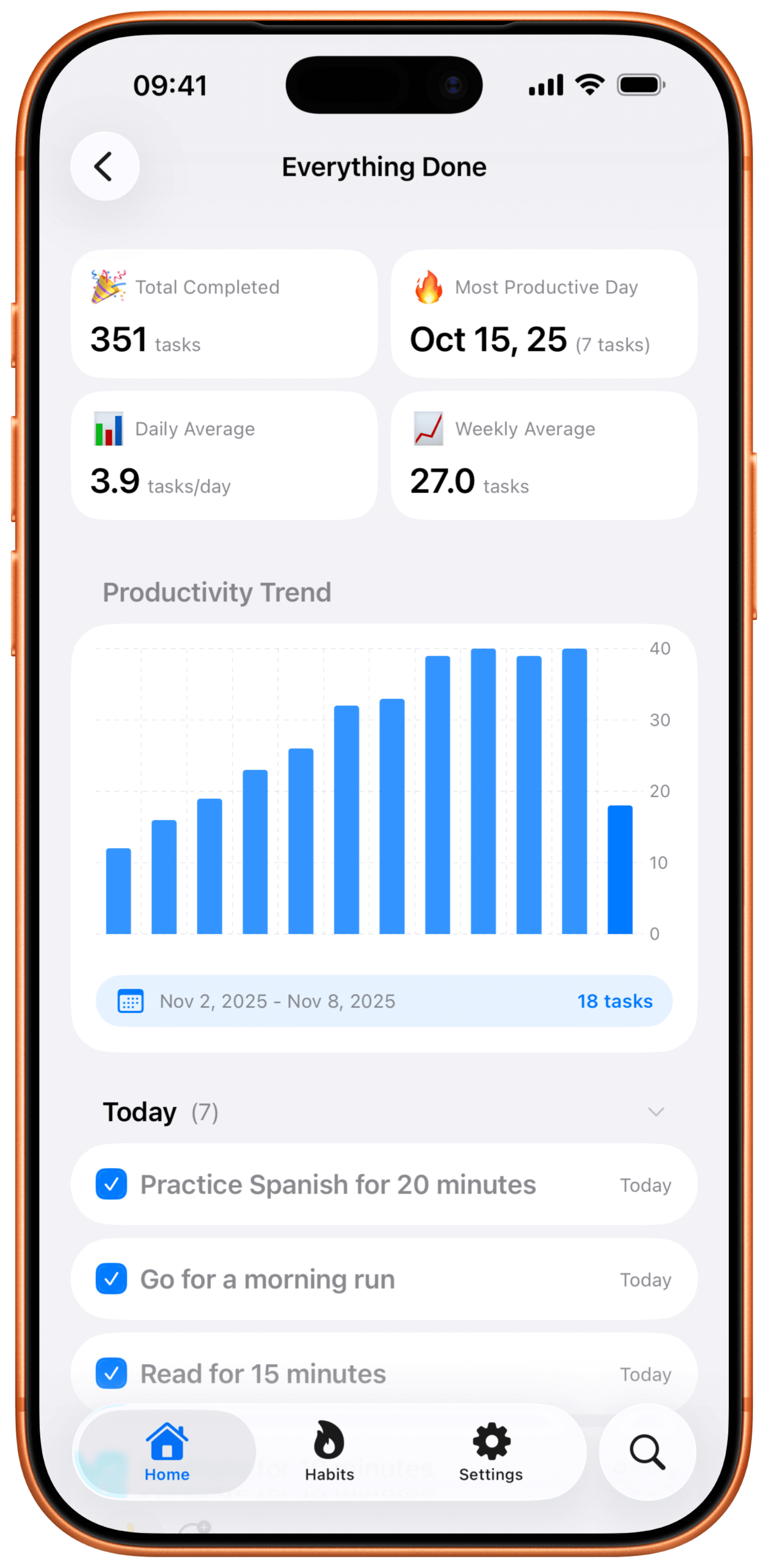
Task: Uncheck Go for a morning run
Action: (111, 1279)
